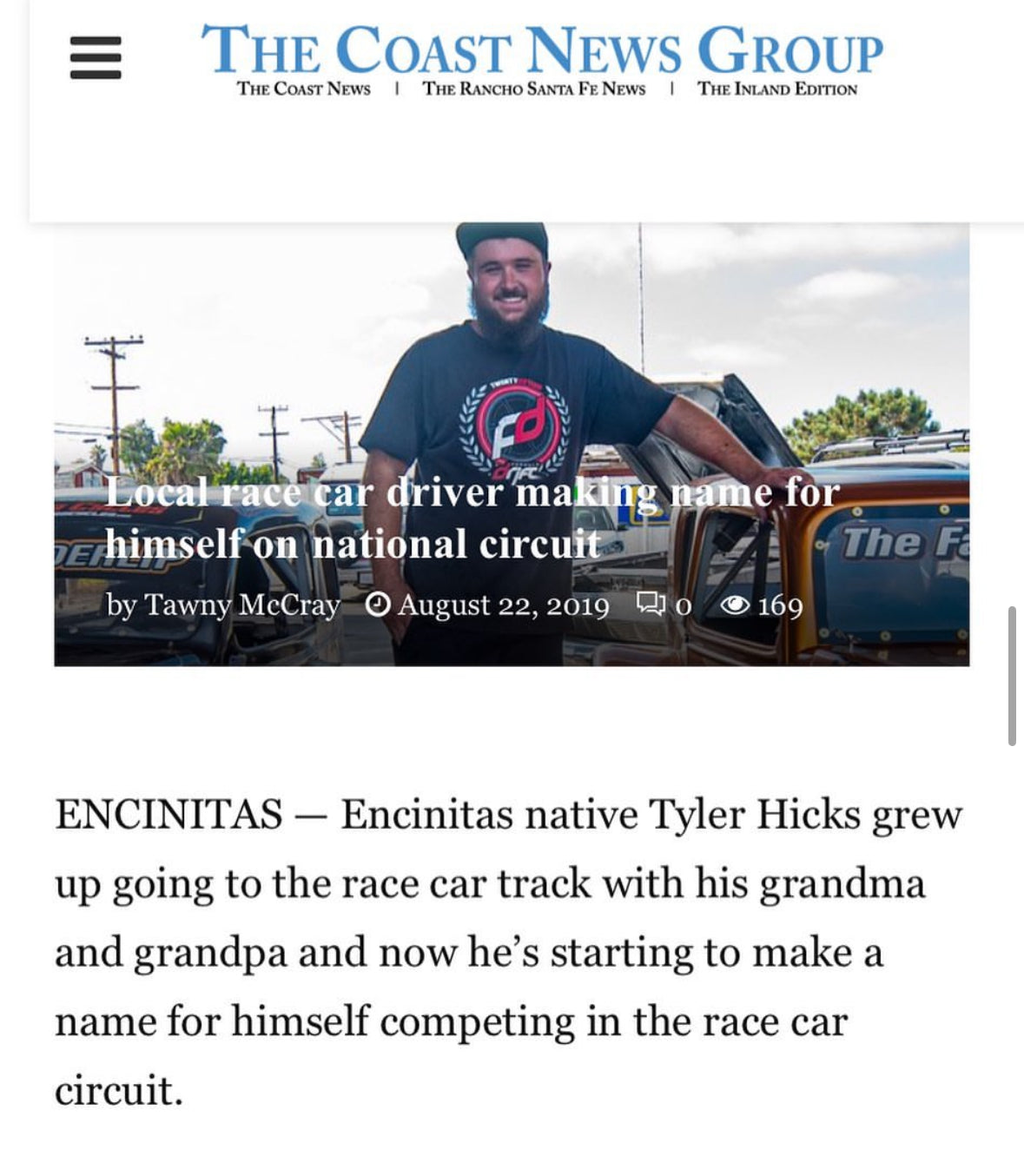View author Tawny McCray's articles
The width and height of the screenshot is (1024, 1176).
pyautogui.click(x=241, y=605)
